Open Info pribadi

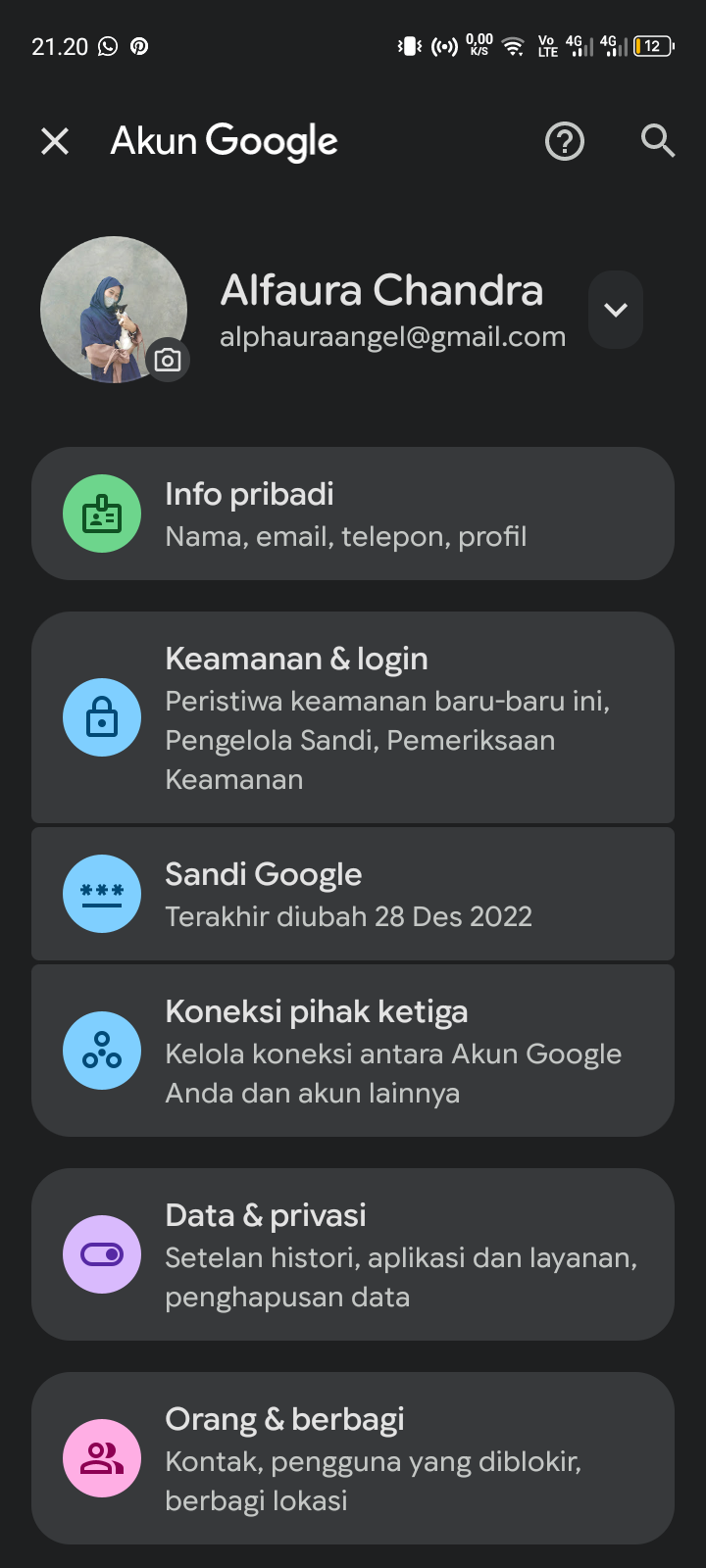click(353, 514)
